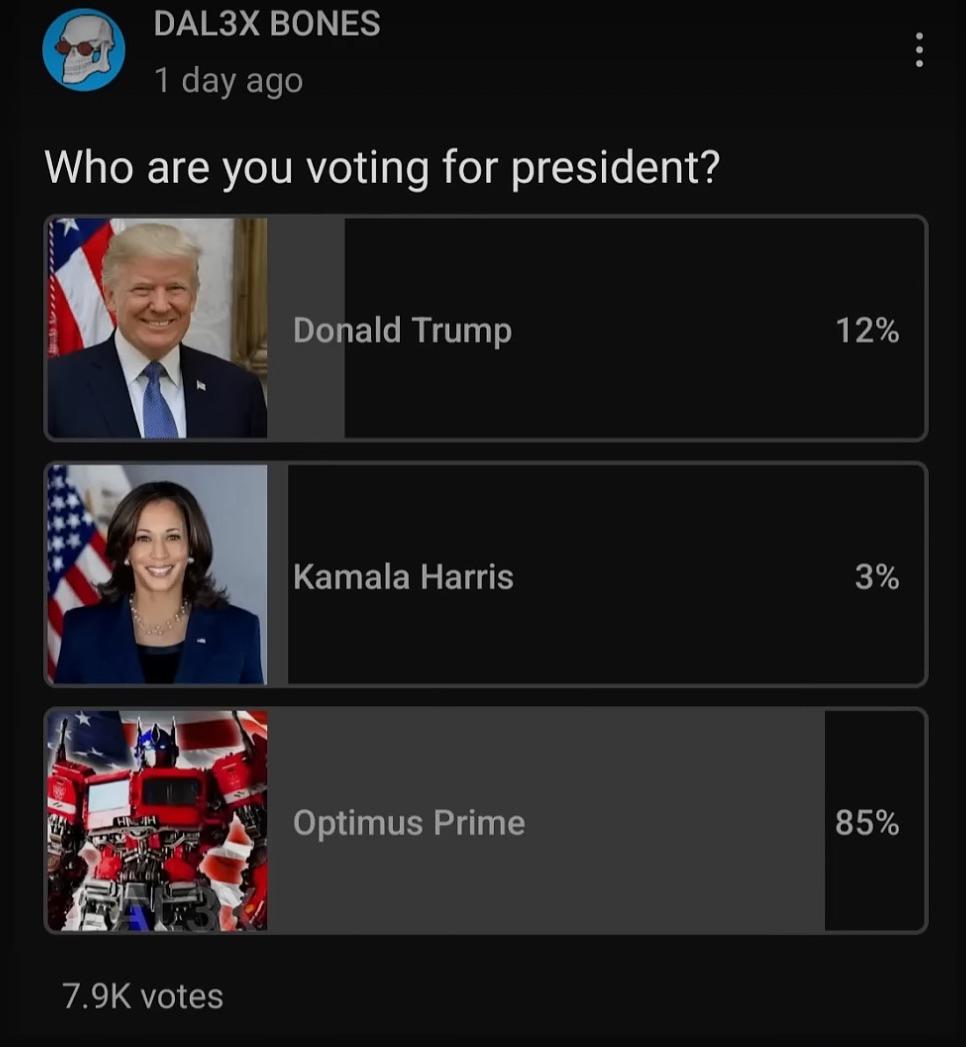Image resolution: width=966 pixels, height=1047 pixels.
Task: Open the DAL3X BONES channel name
Action: [266, 24]
